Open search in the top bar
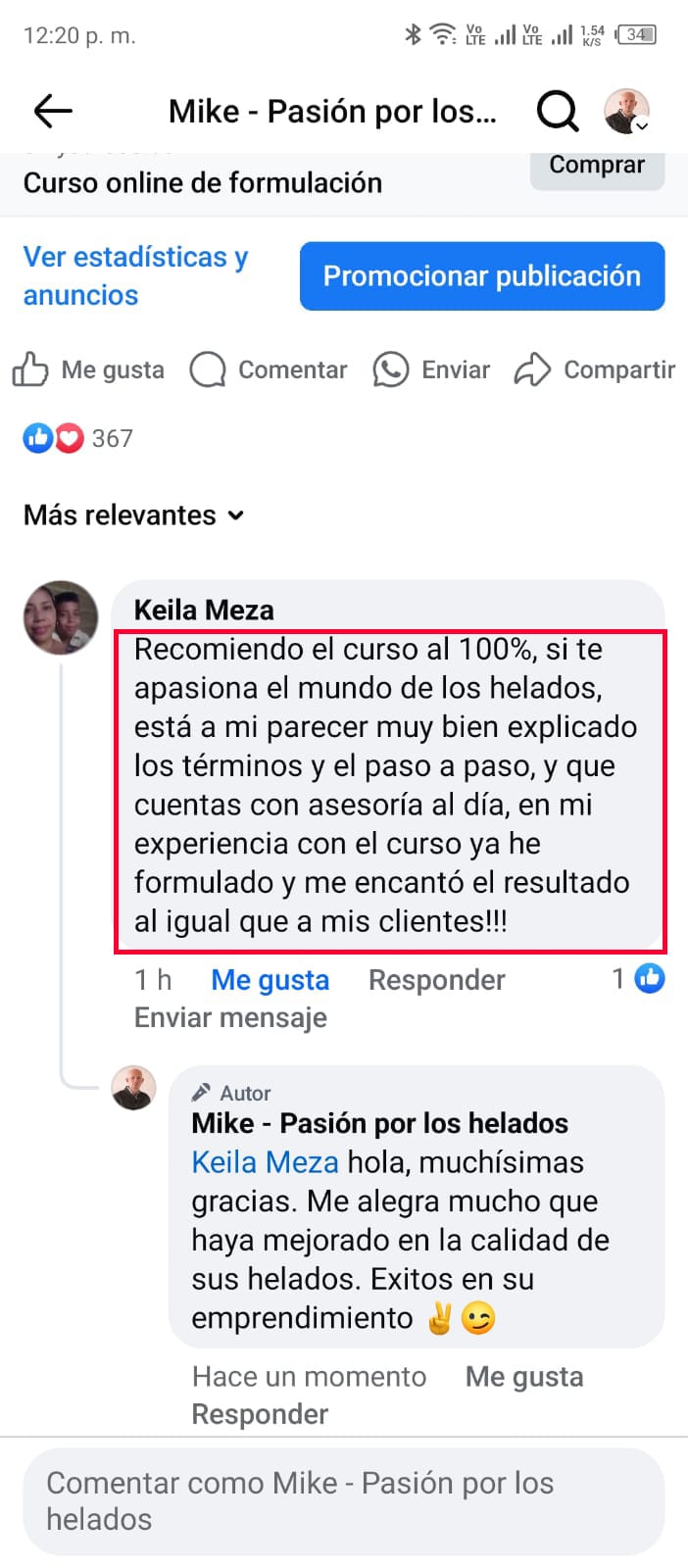688x1568 pixels. (x=557, y=112)
